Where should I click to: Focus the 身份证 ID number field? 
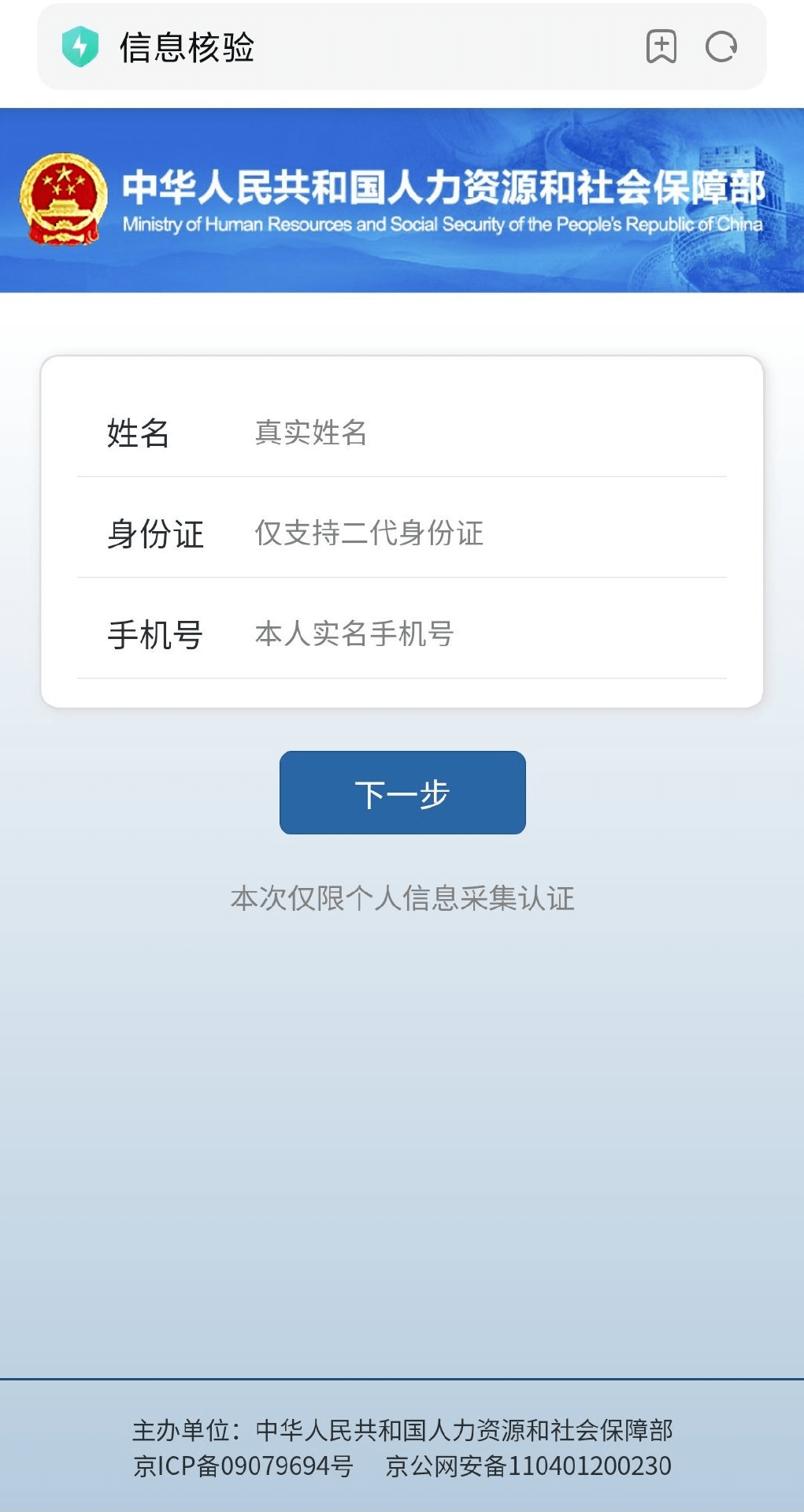pos(488,533)
